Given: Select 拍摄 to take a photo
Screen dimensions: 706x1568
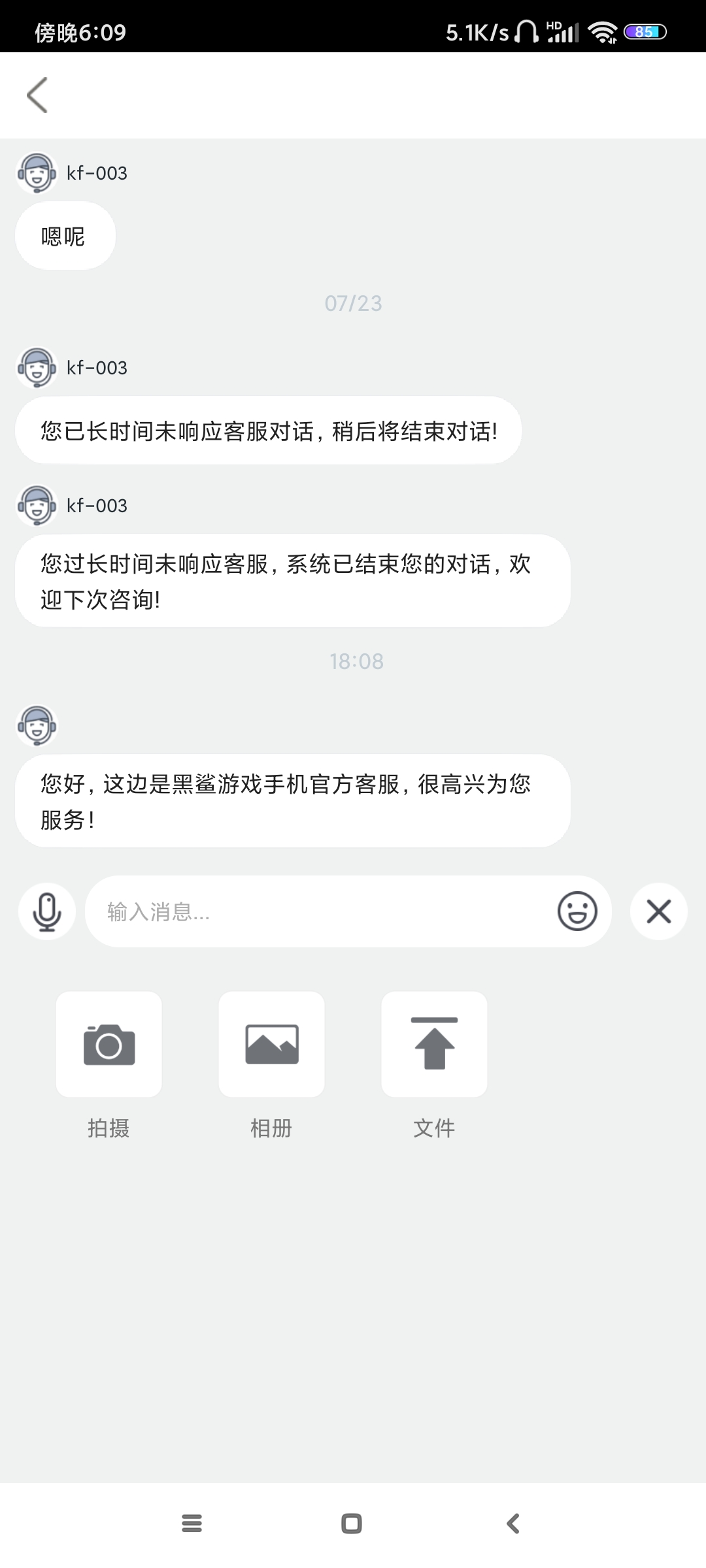Looking at the screenshot, I should tap(109, 1044).
